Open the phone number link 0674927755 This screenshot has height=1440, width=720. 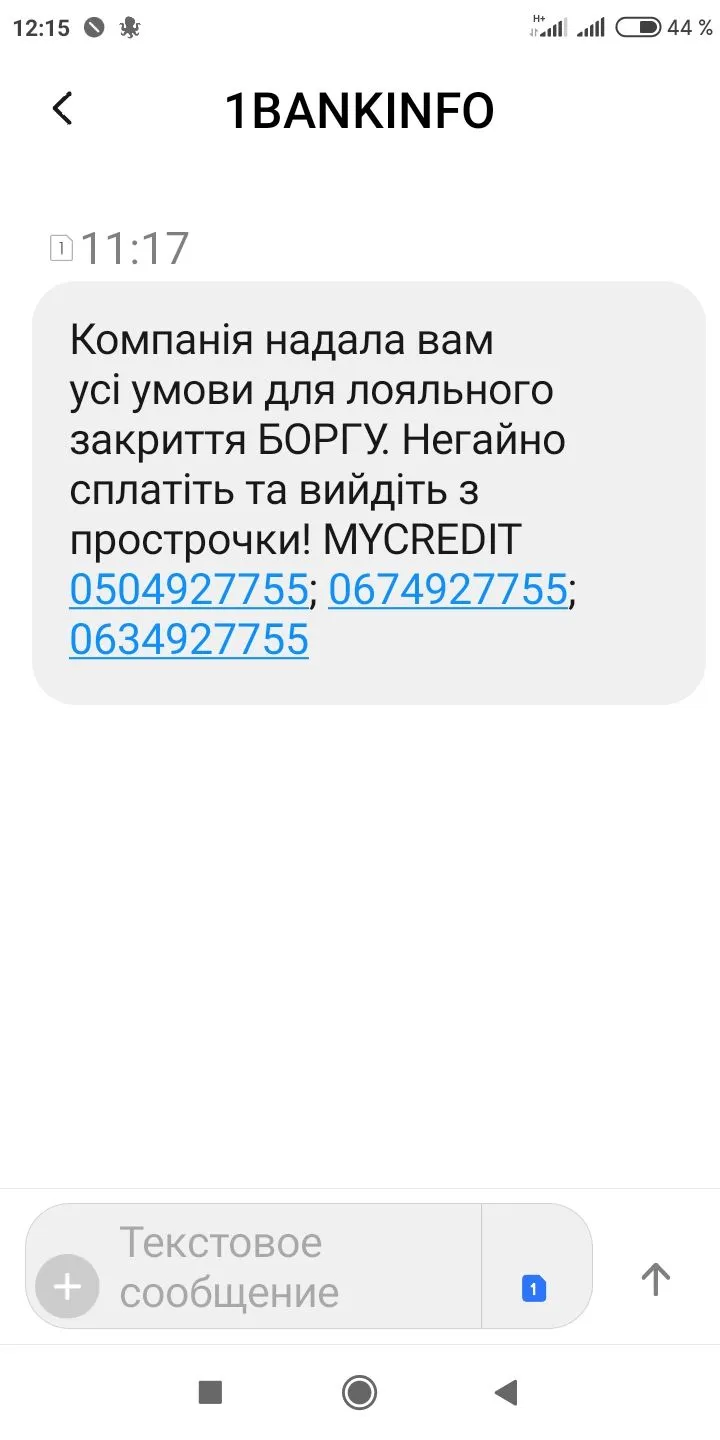(447, 590)
